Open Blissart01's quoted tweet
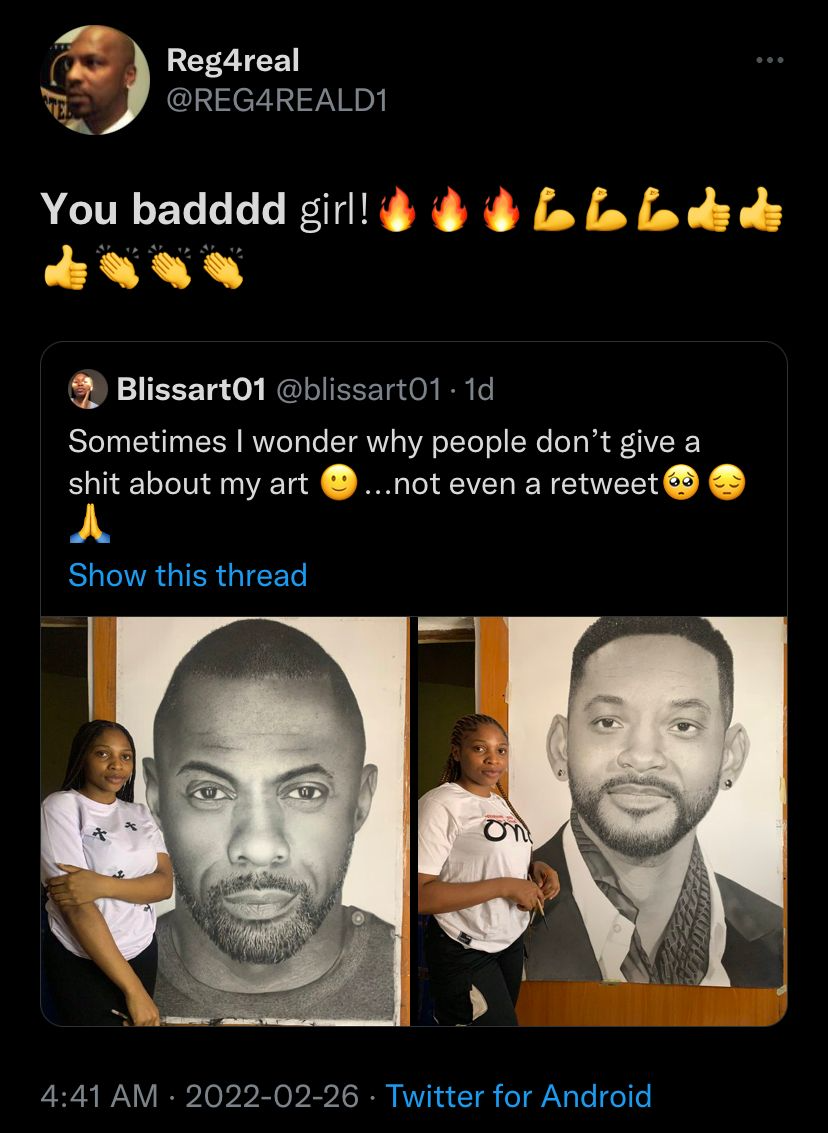 click(400, 460)
